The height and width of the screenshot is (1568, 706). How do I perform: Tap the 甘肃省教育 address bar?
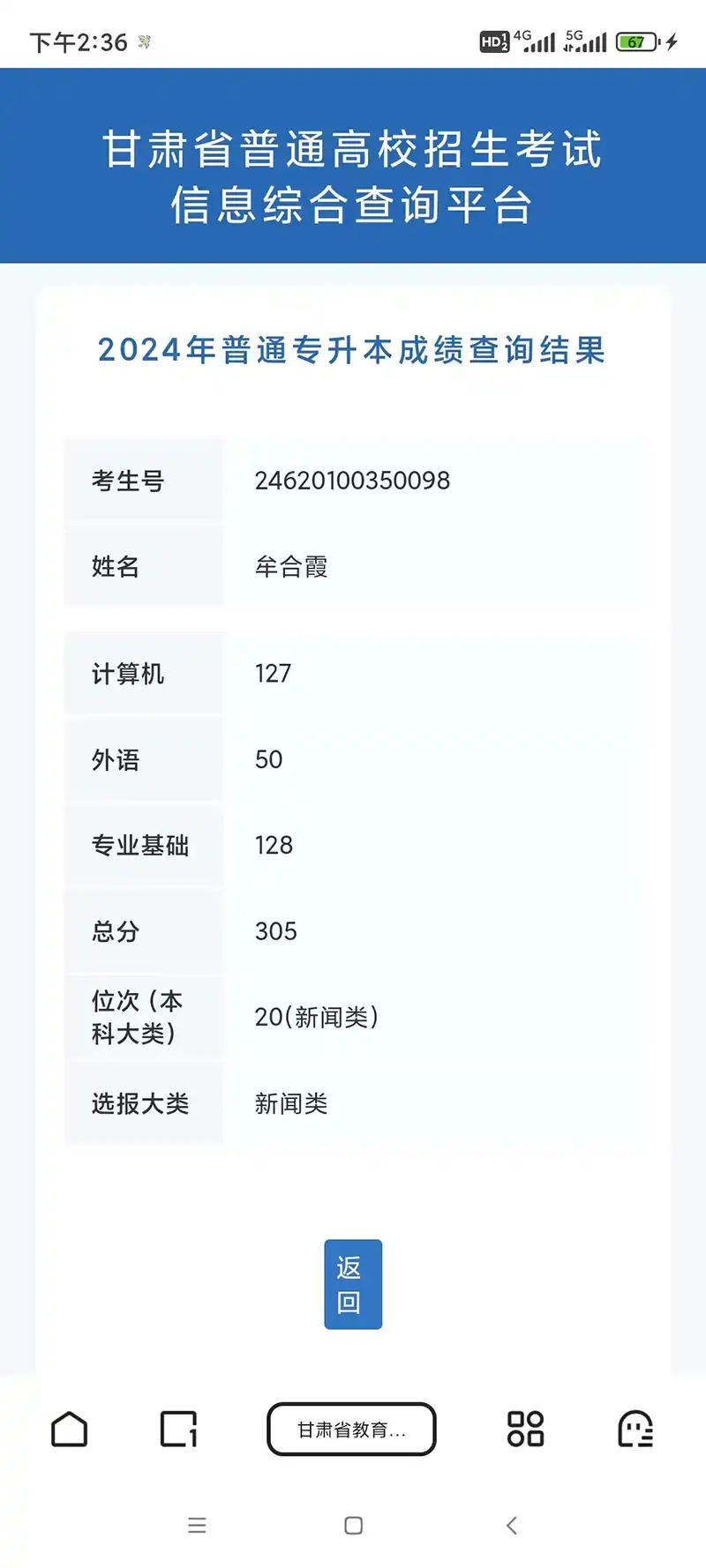pos(351,1430)
